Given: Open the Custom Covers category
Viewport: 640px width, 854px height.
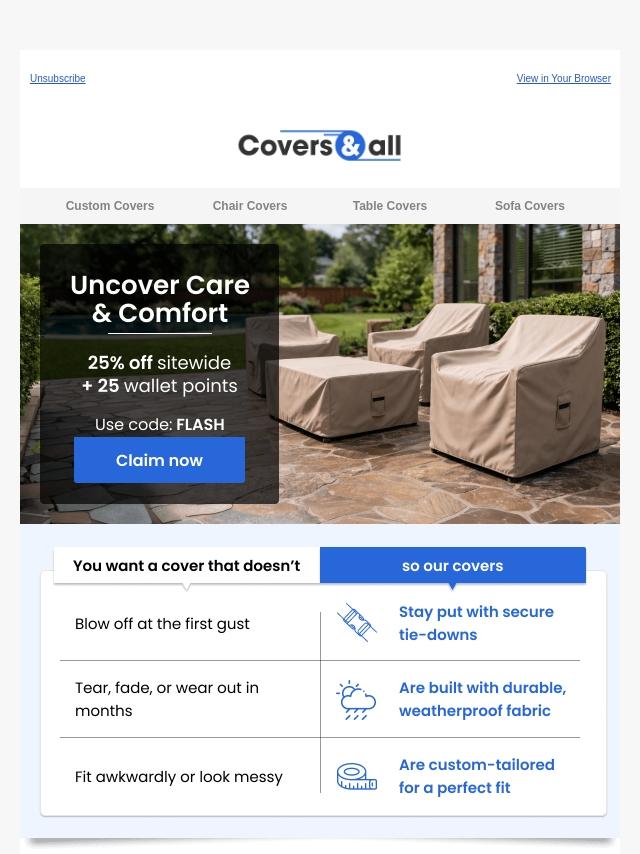Looking at the screenshot, I should 110,206.
